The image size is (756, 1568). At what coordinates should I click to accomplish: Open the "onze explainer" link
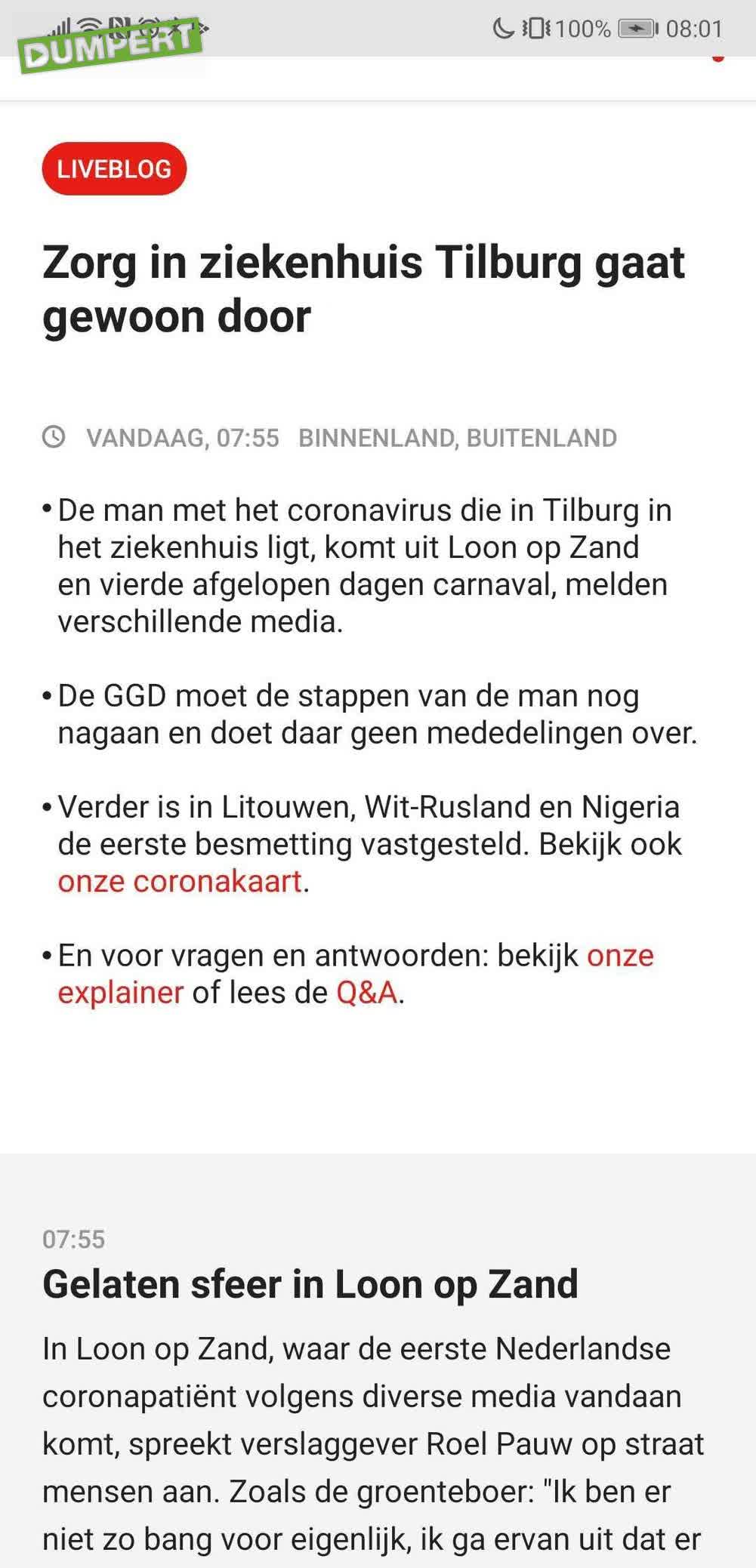(x=121, y=993)
